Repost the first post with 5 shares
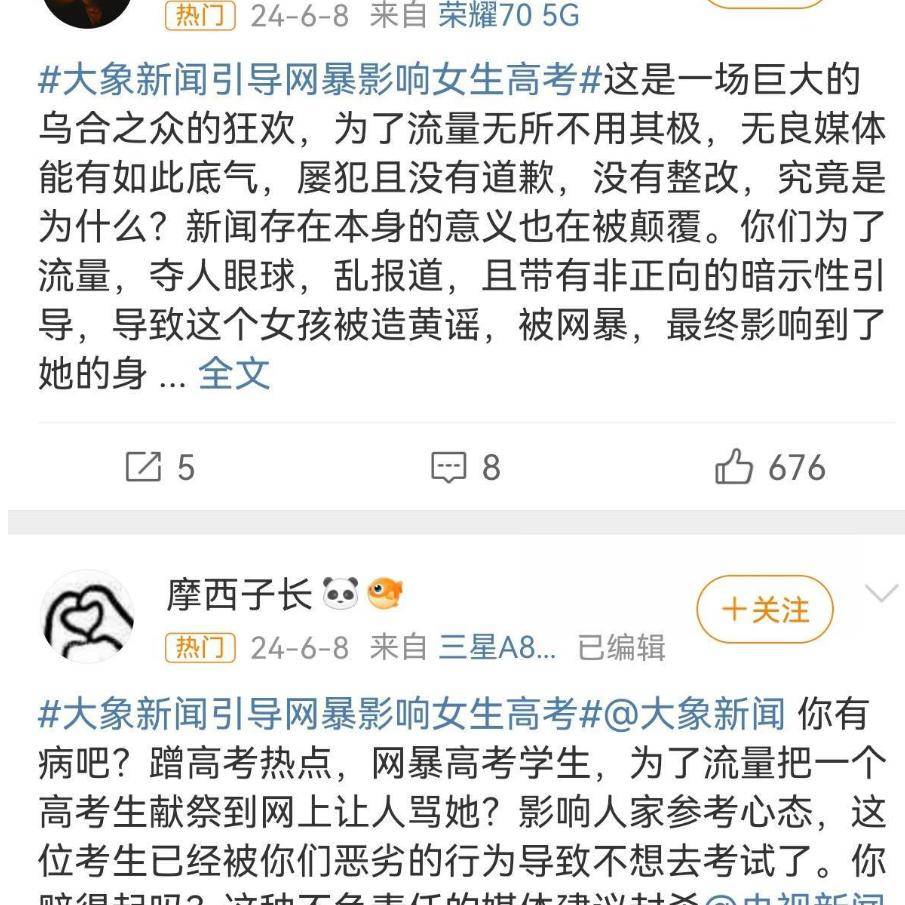The height and width of the screenshot is (905, 905). (159, 467)
